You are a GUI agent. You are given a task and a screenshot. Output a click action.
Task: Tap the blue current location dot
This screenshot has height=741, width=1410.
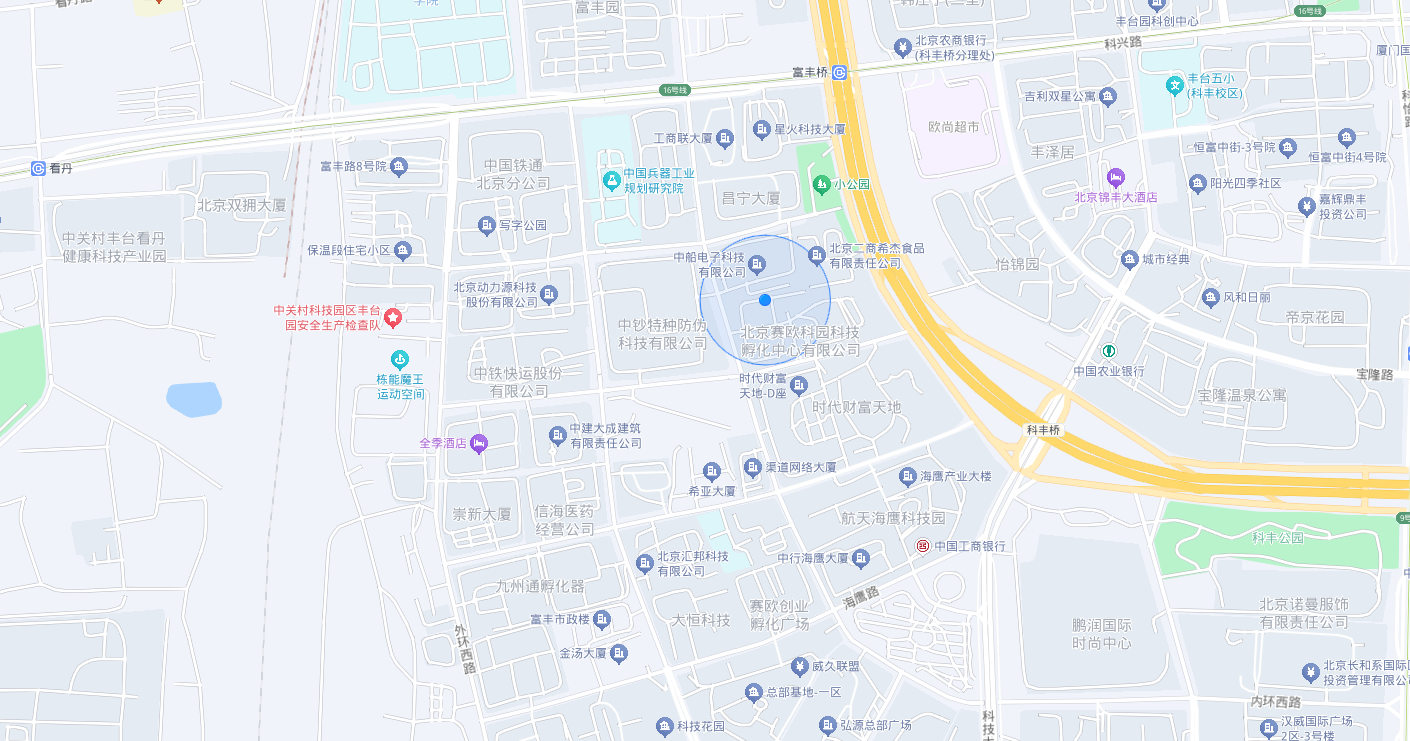click(x=765, y=300)
